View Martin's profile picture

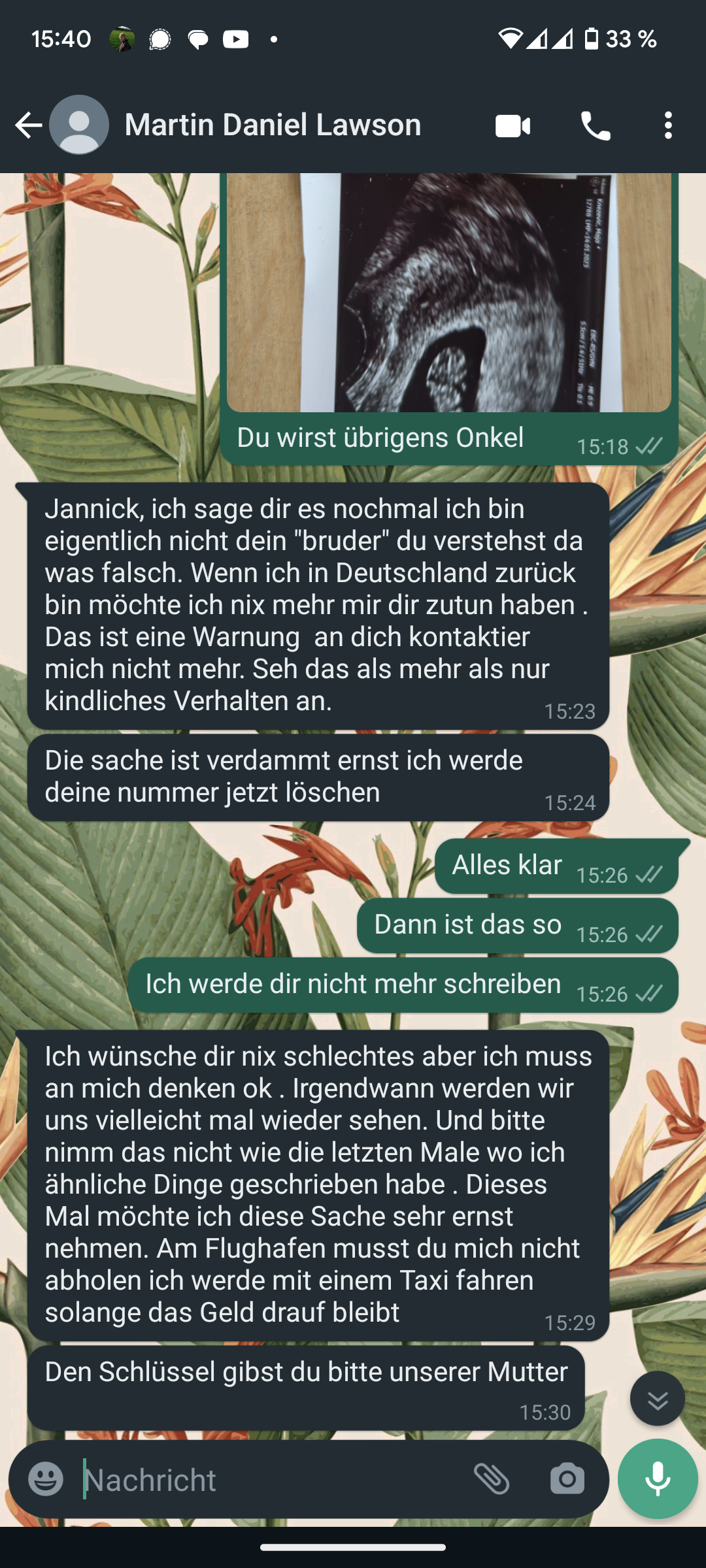click(x=79, y=125)
